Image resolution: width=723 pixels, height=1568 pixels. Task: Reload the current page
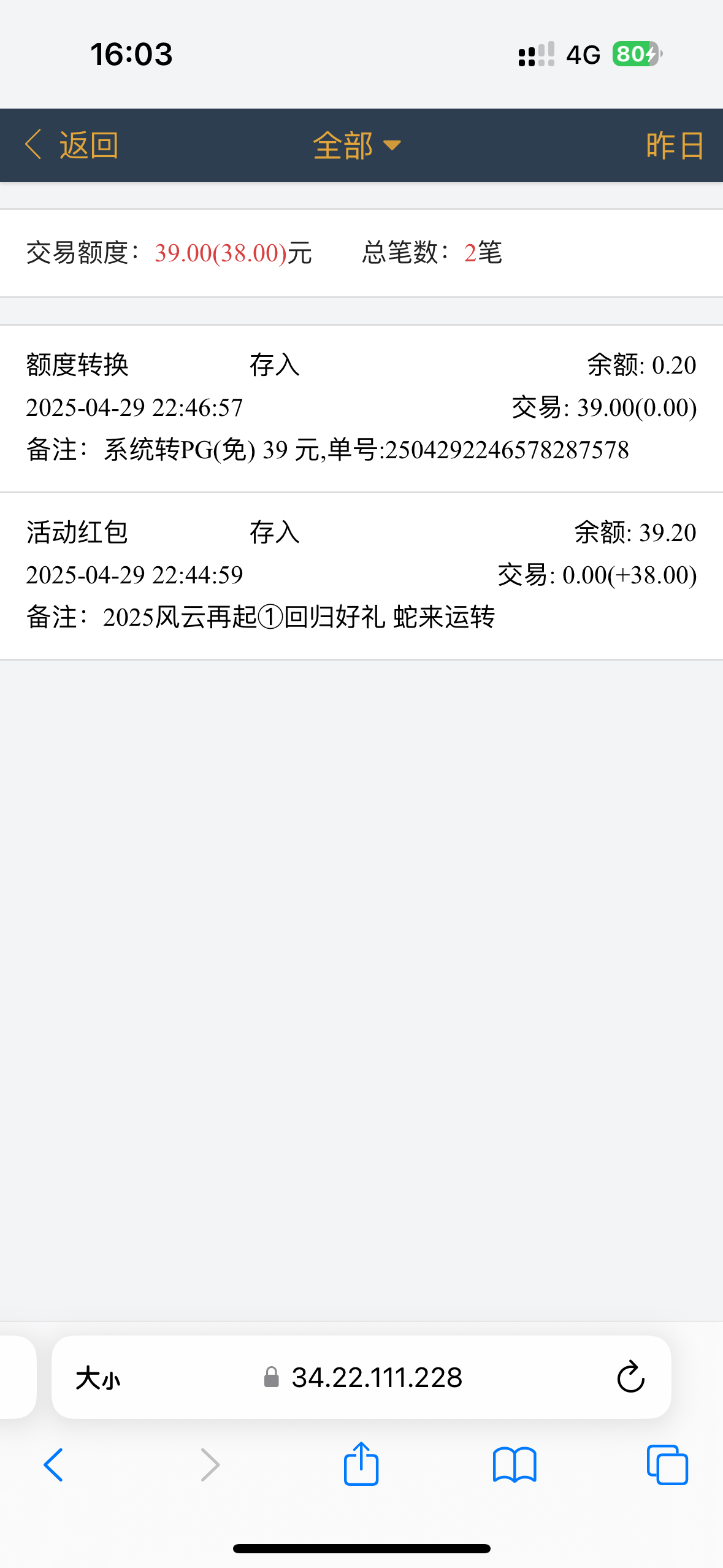630,1378
